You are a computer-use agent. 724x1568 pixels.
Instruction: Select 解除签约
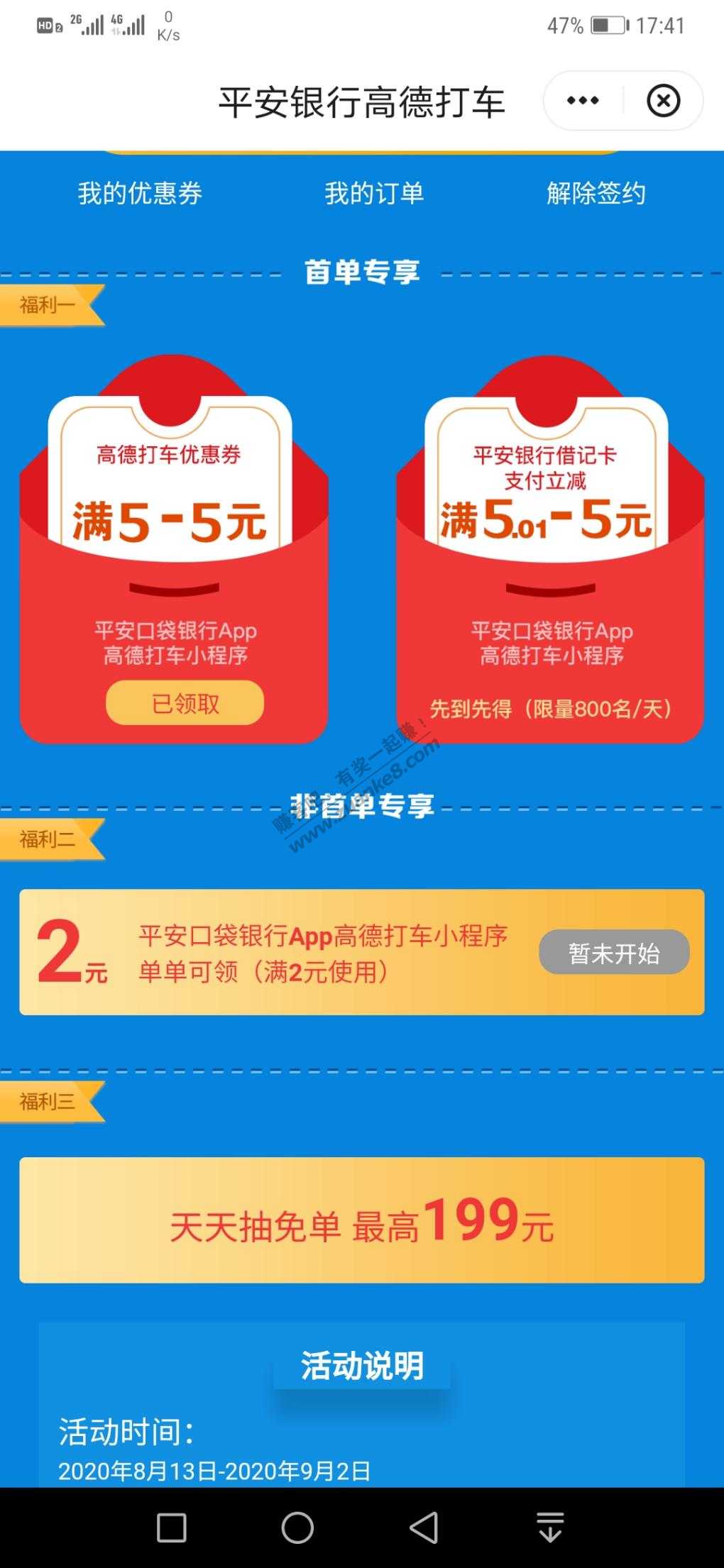tap(596, 193)
